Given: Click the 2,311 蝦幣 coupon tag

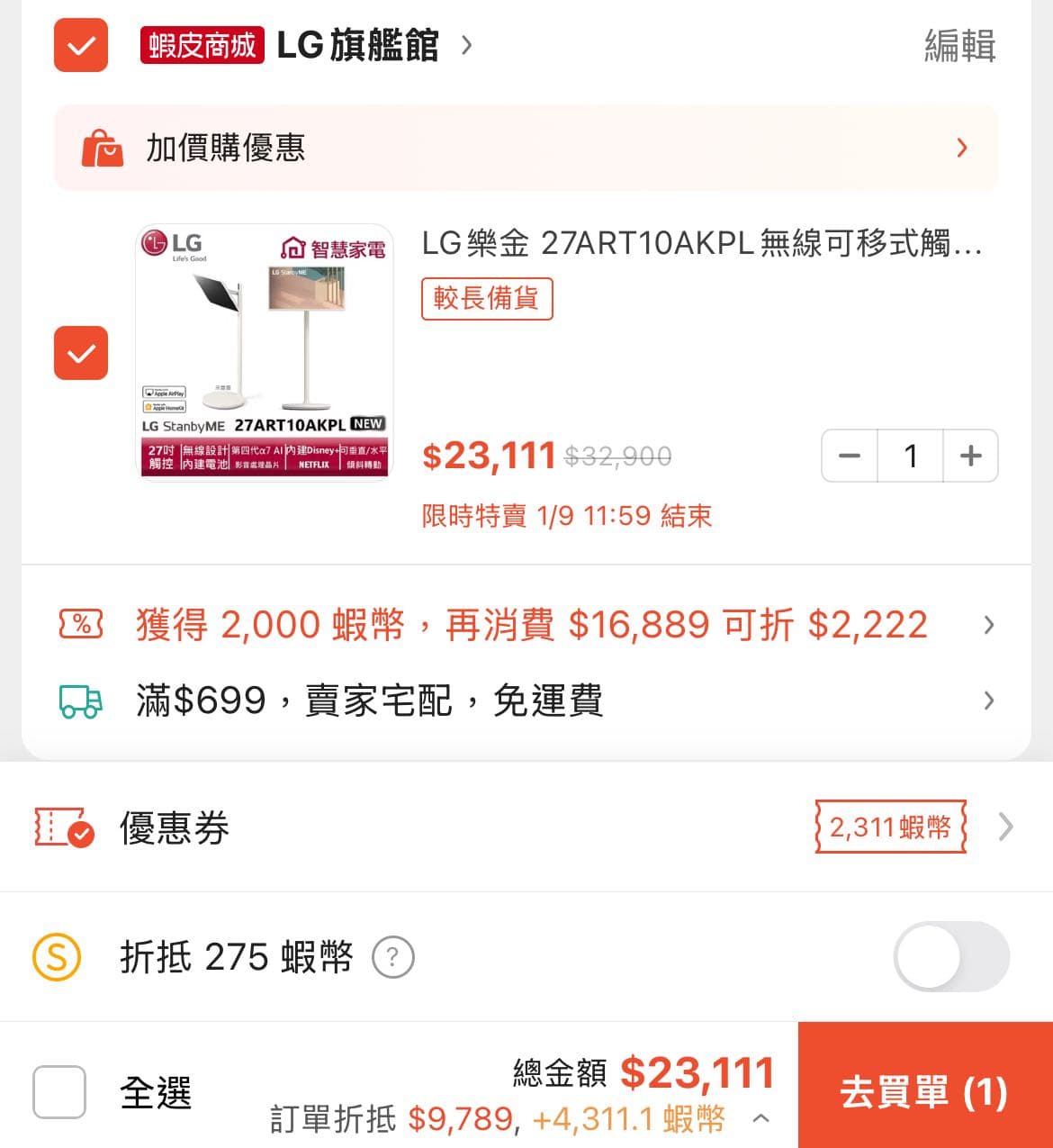Looking at the screenshot, I should coord(889,827).
